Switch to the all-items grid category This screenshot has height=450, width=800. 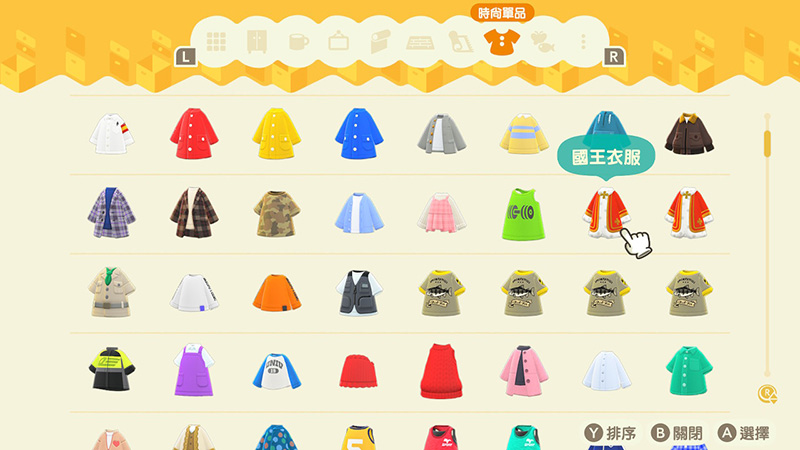216,43
